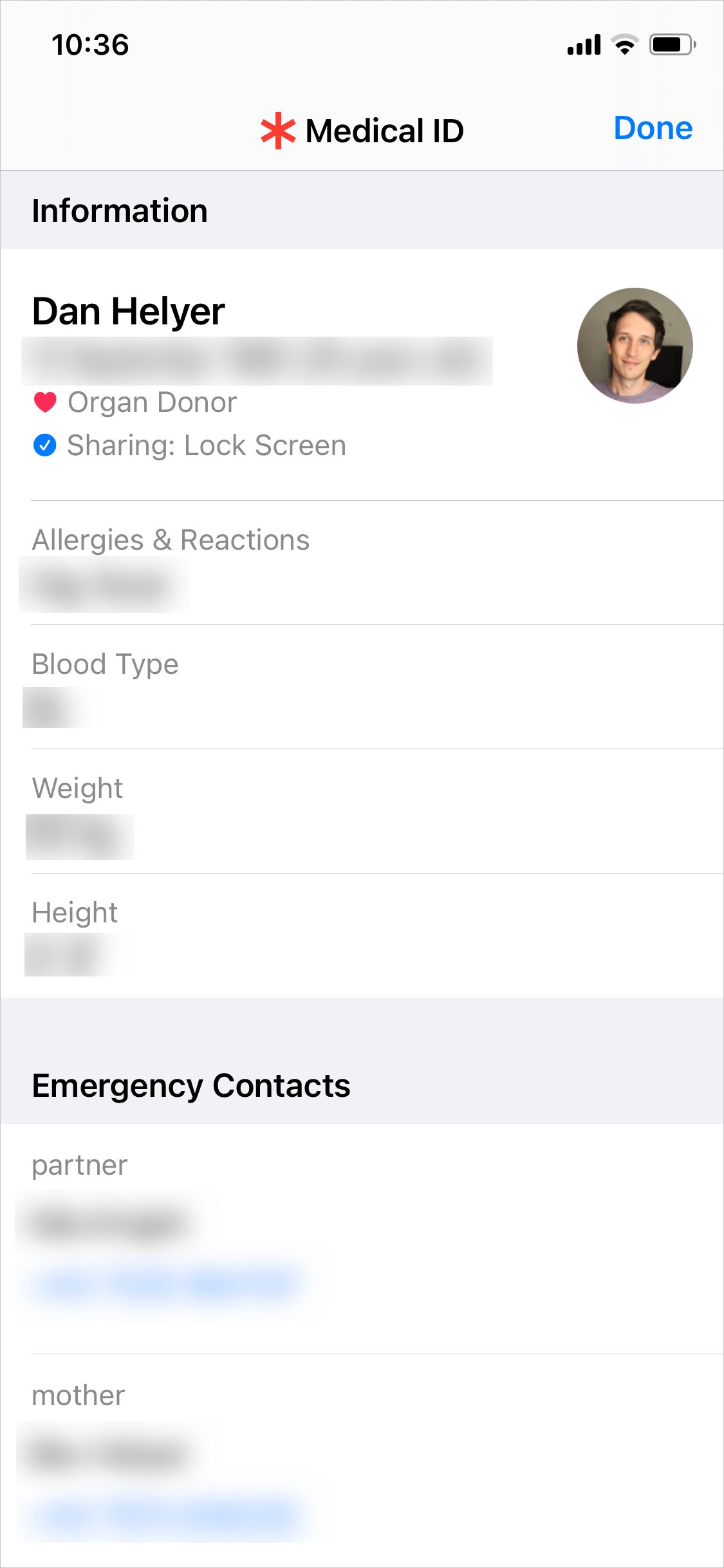Tap the Wi-Fi icon in status bar
The width and height of the screenshot is (724, 1568).
(623, 43)
